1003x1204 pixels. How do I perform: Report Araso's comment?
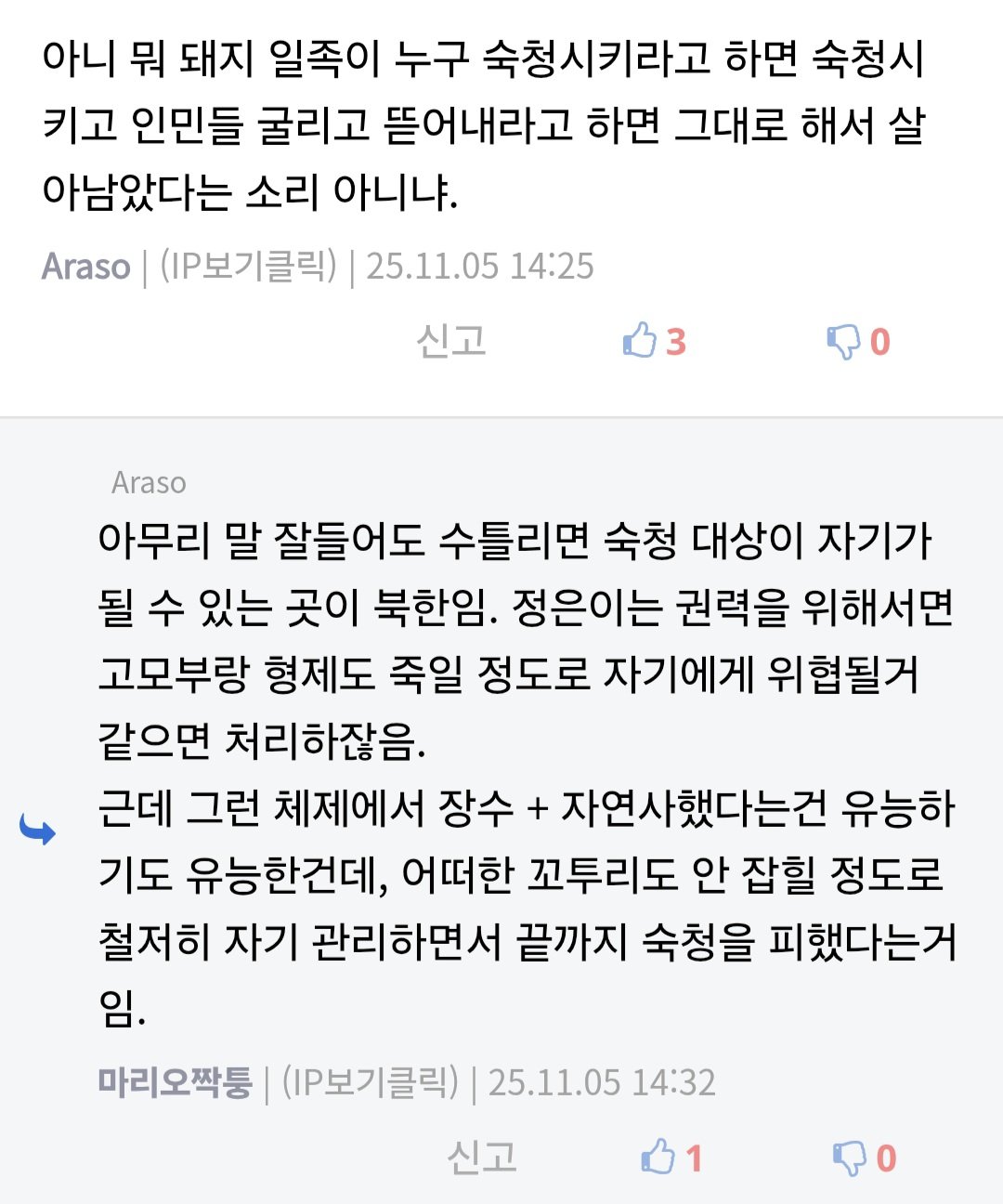pyautogui.click(x=451, y=341)
